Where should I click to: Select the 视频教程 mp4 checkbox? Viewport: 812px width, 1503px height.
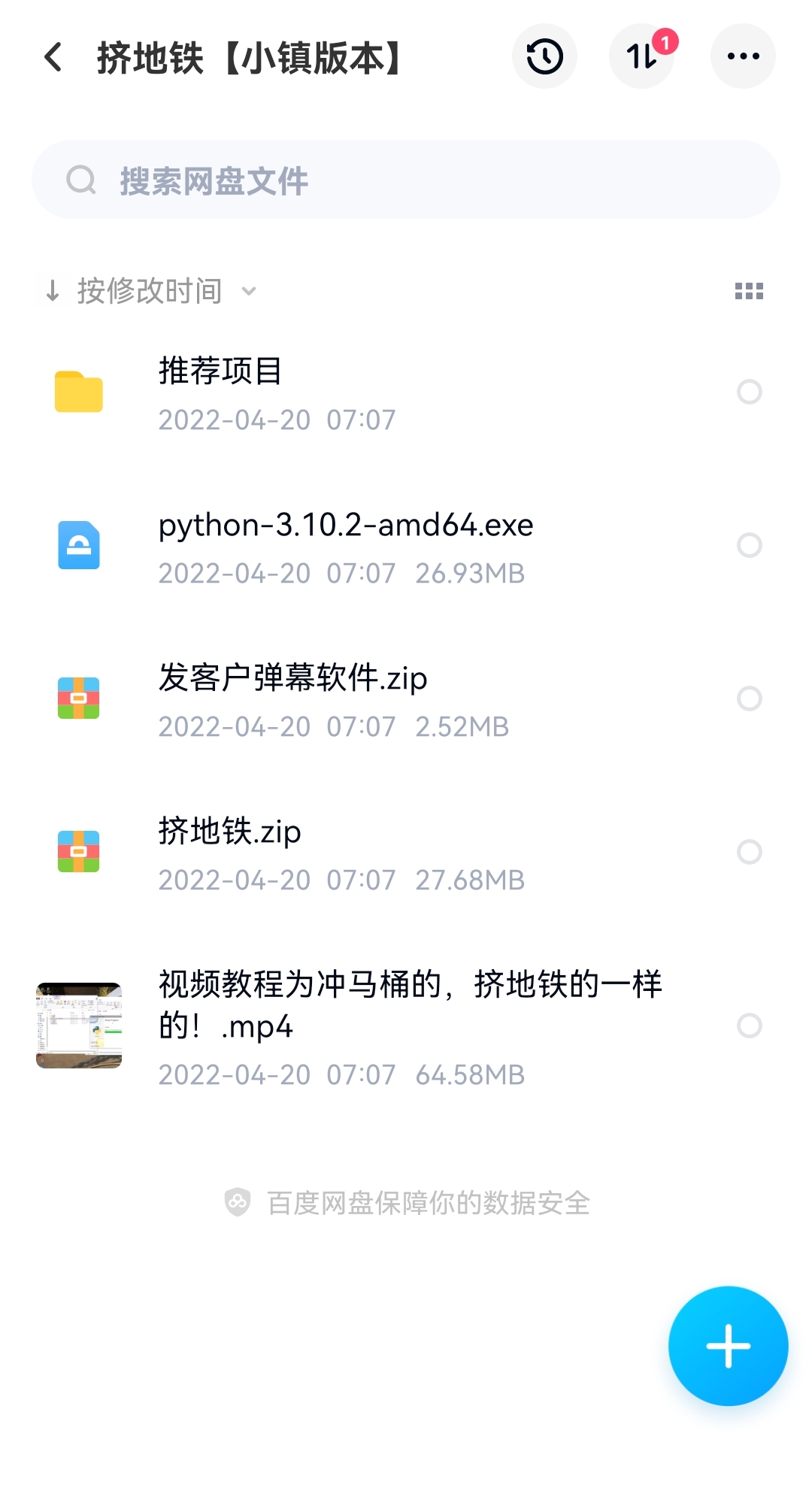750,1026
